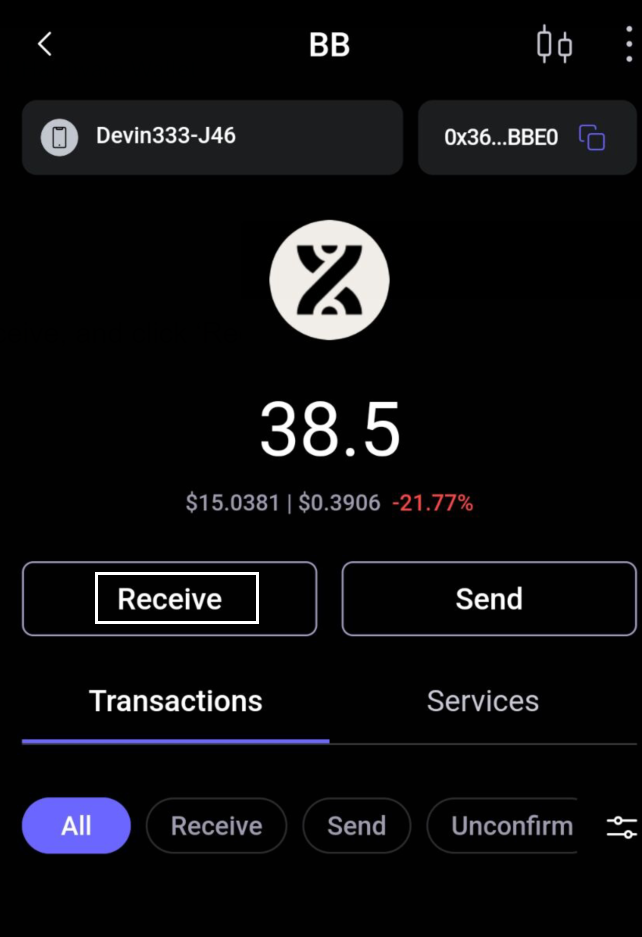Select the All transactions filter chip
The image size is (642, 937).
[76, 826]
